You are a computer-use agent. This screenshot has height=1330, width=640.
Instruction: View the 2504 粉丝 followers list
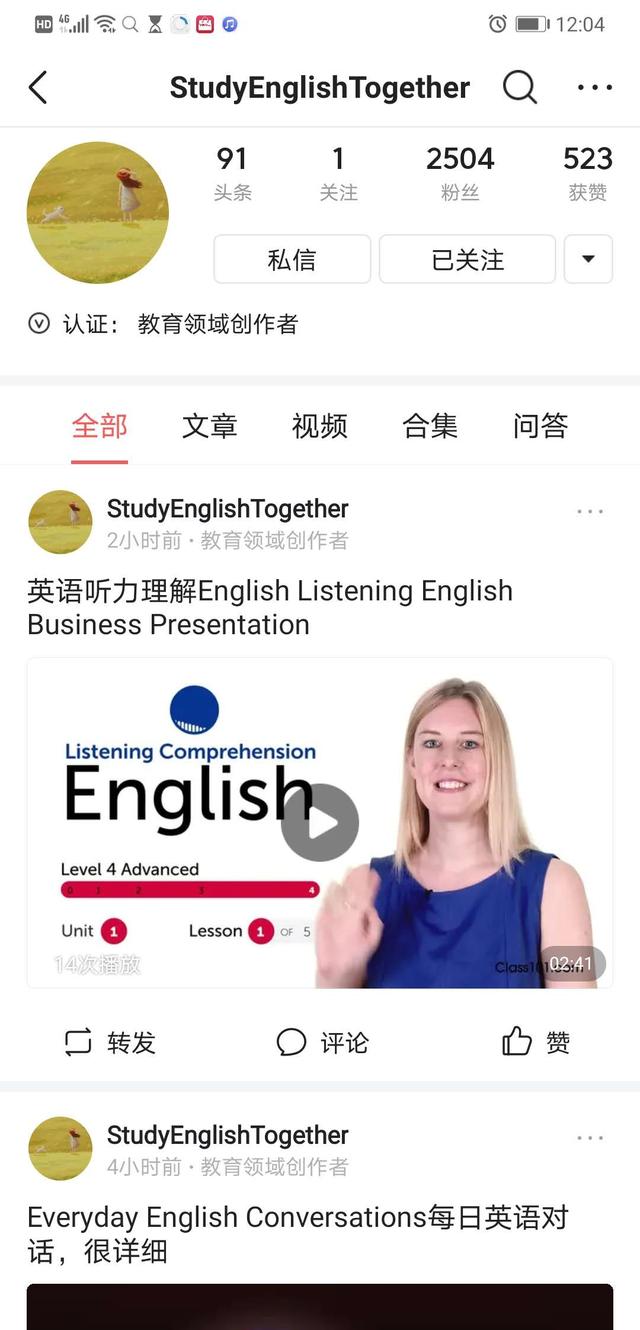(460, 172)
